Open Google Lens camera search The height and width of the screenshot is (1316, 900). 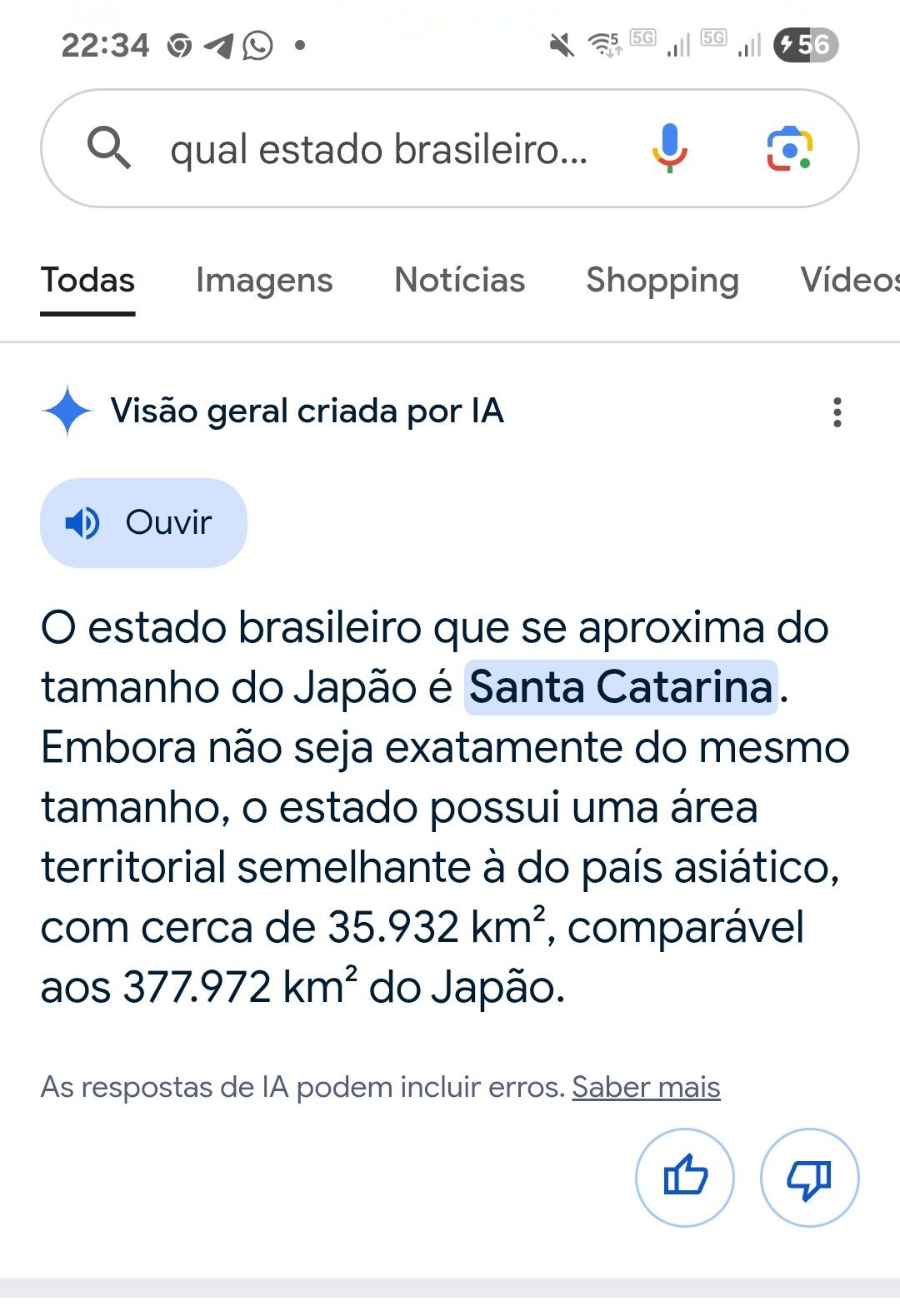pyautogui.click(x=788, y=149)
